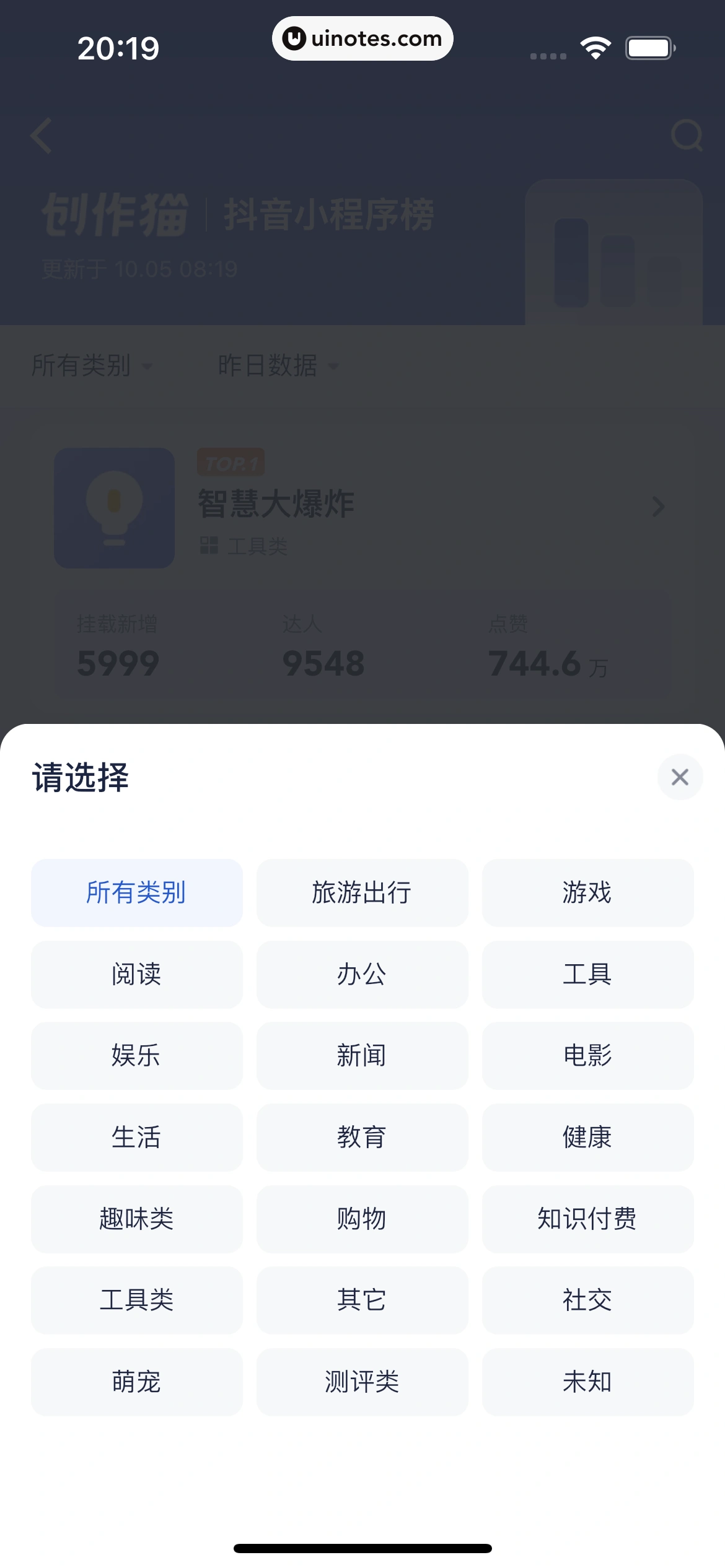Choose the 测评类 chip
Image resolution: width=725 pixels, height=1568 pixels.
(x=362, y=1382)
